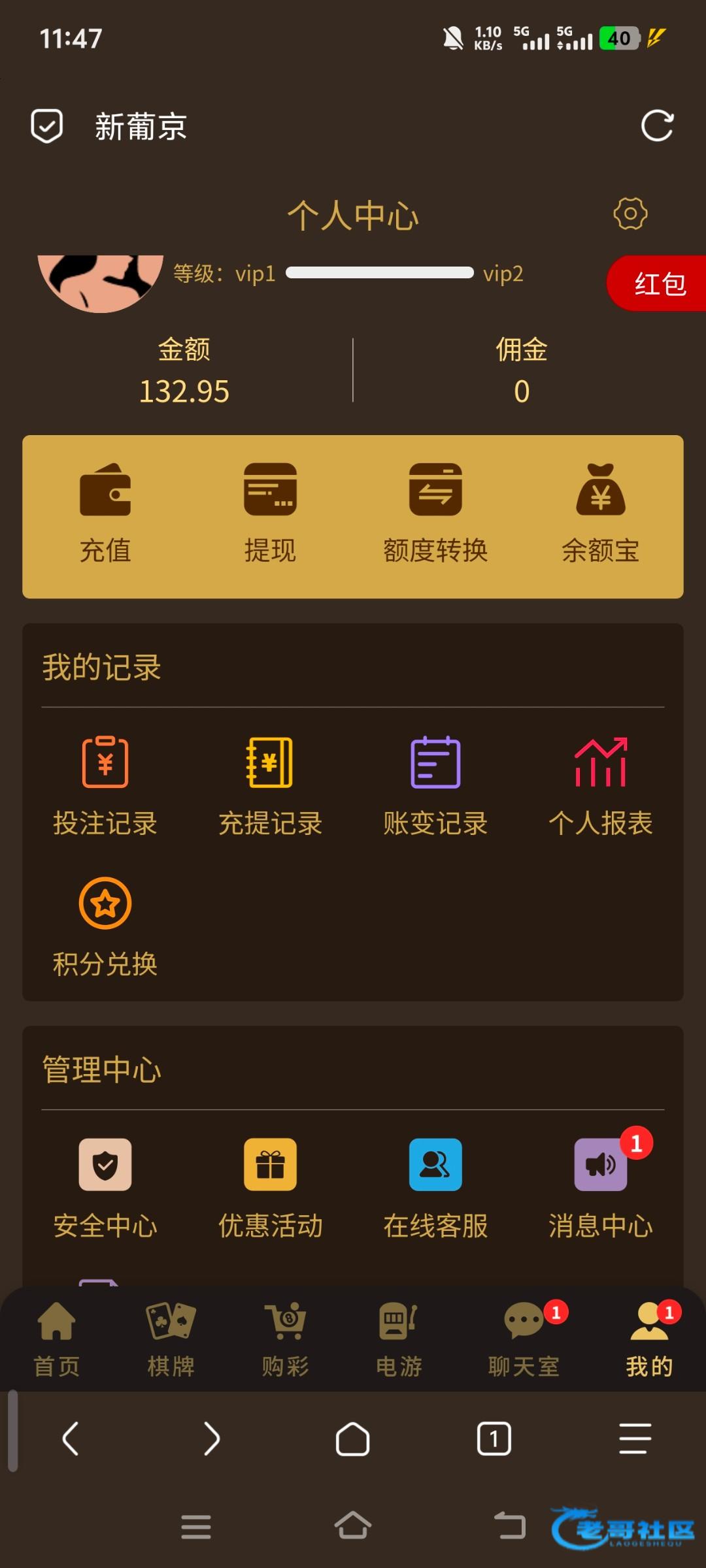Viewport: 706px width, 1568px height.
Task: Open 余额宝
Action: pos(600,513)
